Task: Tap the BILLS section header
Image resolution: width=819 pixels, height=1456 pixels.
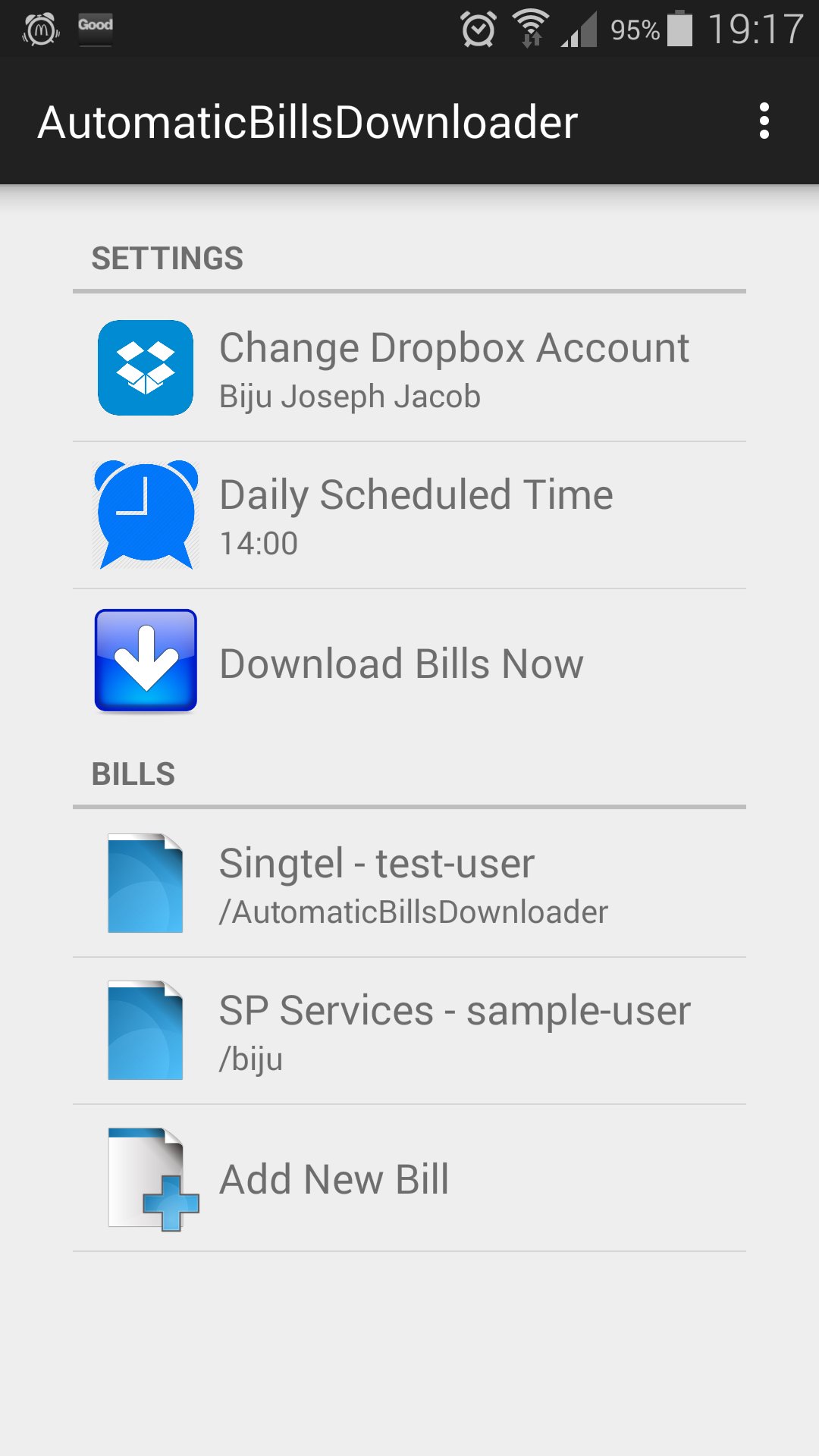Action: click(134, 773)
